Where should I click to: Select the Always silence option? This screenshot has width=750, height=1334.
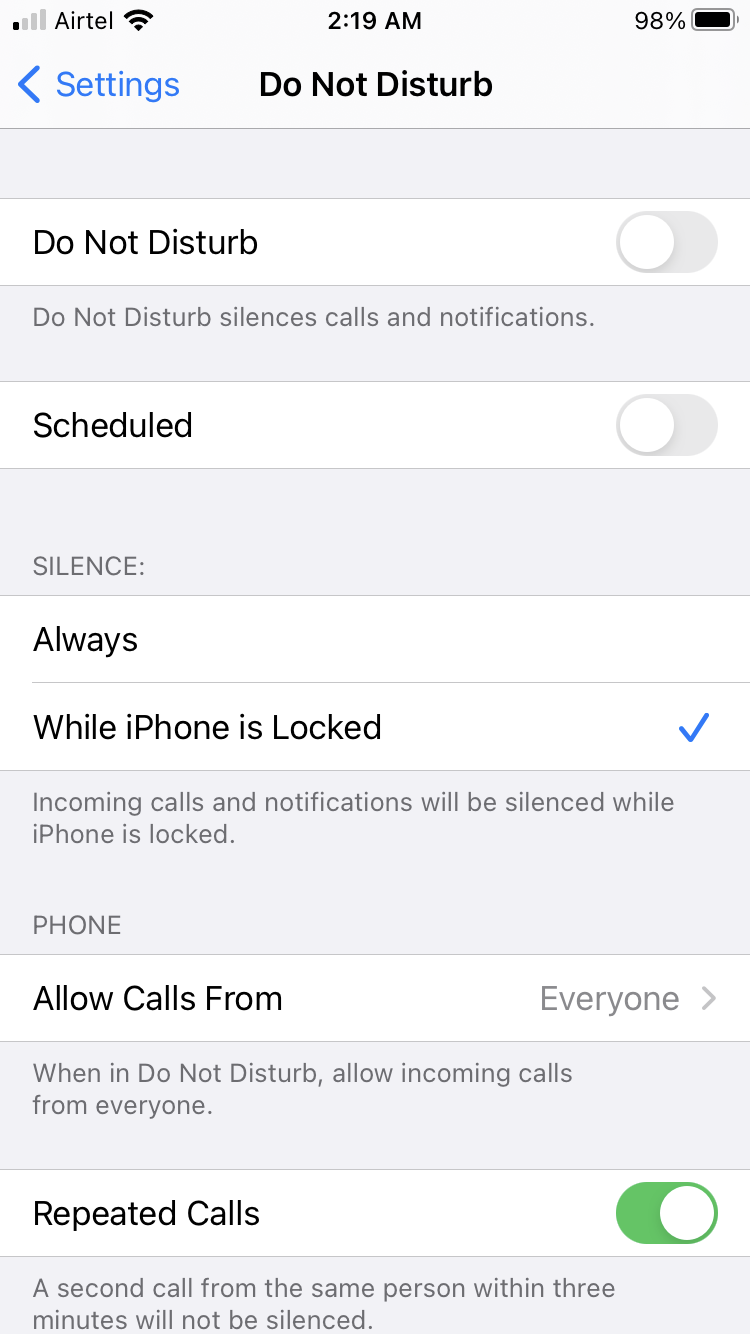coord(375,640)
